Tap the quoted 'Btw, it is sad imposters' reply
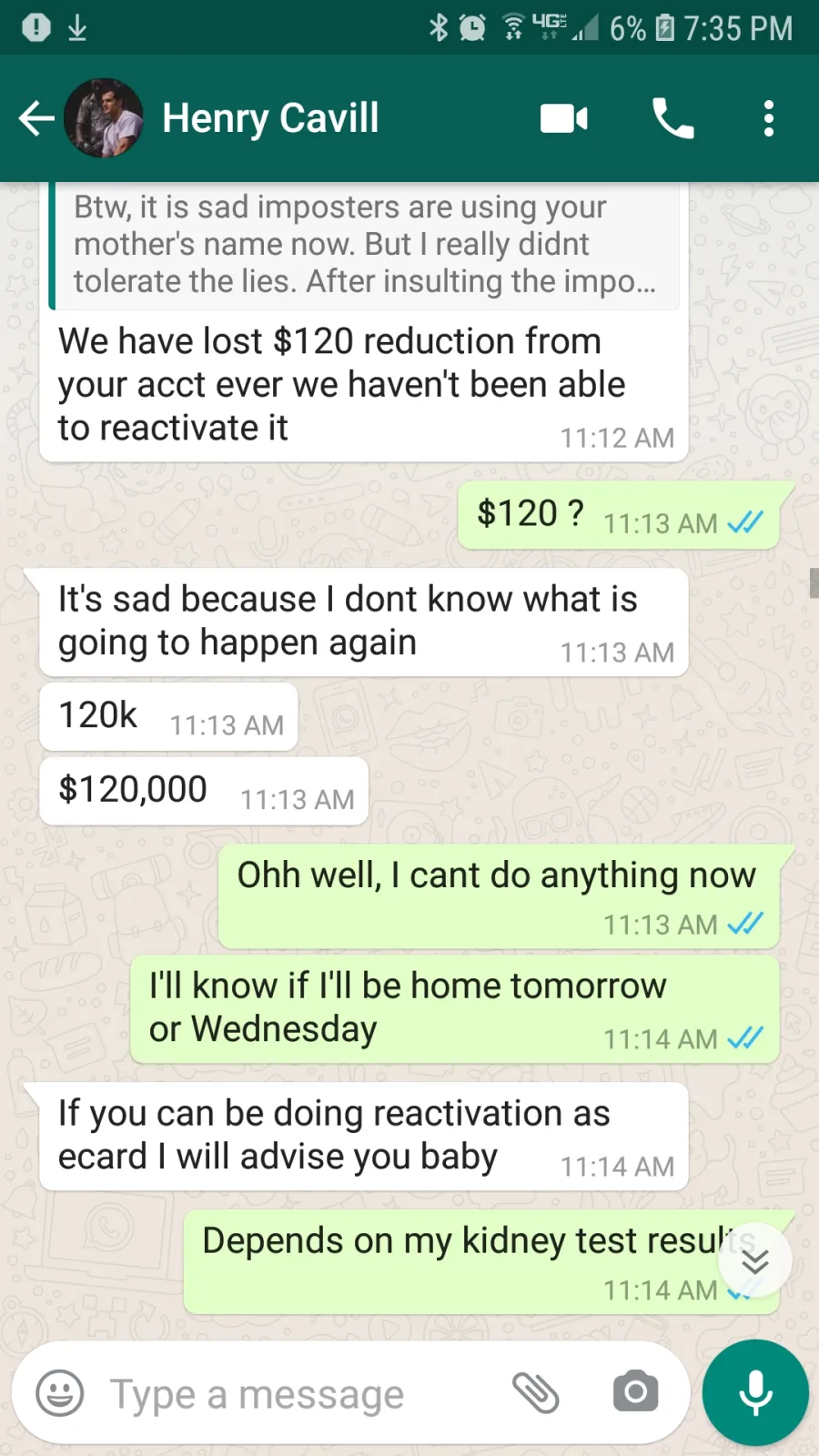This screenshot has width=819, height=1456. point(364,246)
